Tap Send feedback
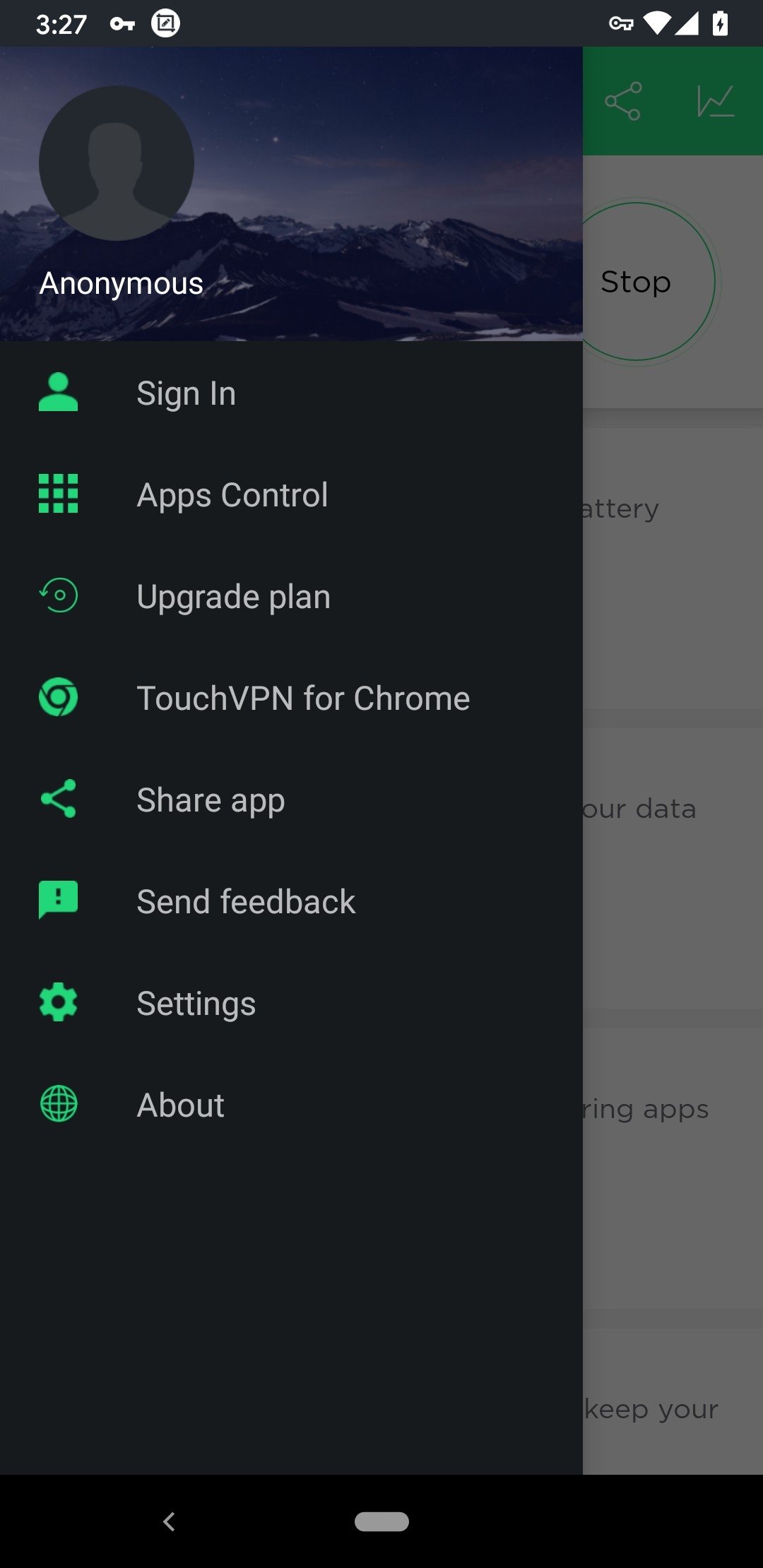This screenshot has width=763, height=1568. [x=291, y=901]
